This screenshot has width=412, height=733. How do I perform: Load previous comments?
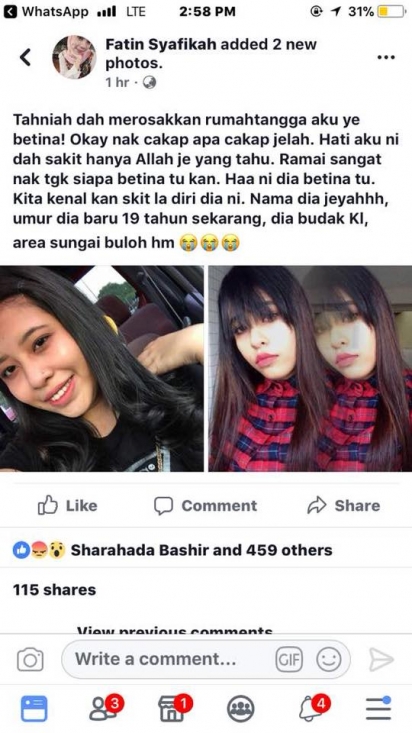[174, 629]
